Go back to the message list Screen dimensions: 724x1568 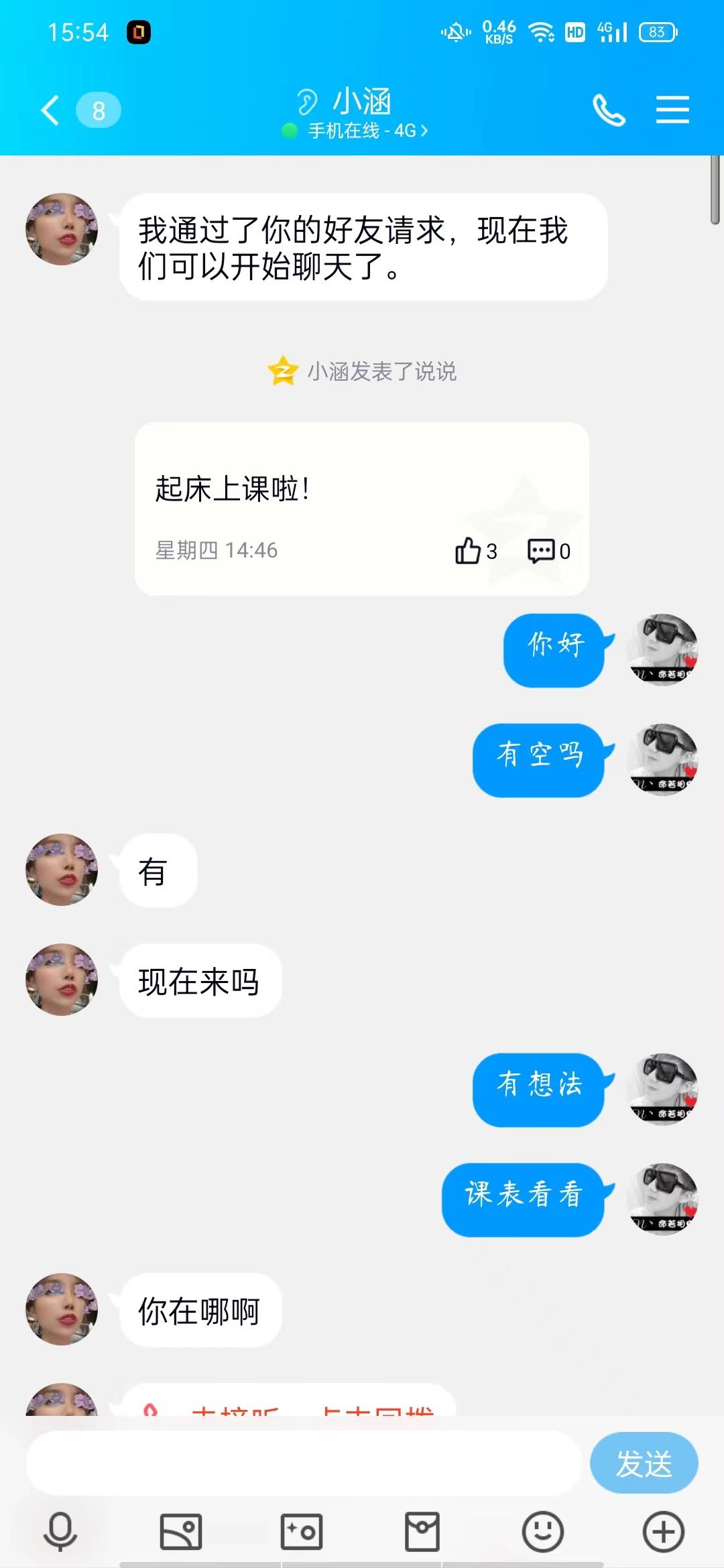tap(51, 110)
